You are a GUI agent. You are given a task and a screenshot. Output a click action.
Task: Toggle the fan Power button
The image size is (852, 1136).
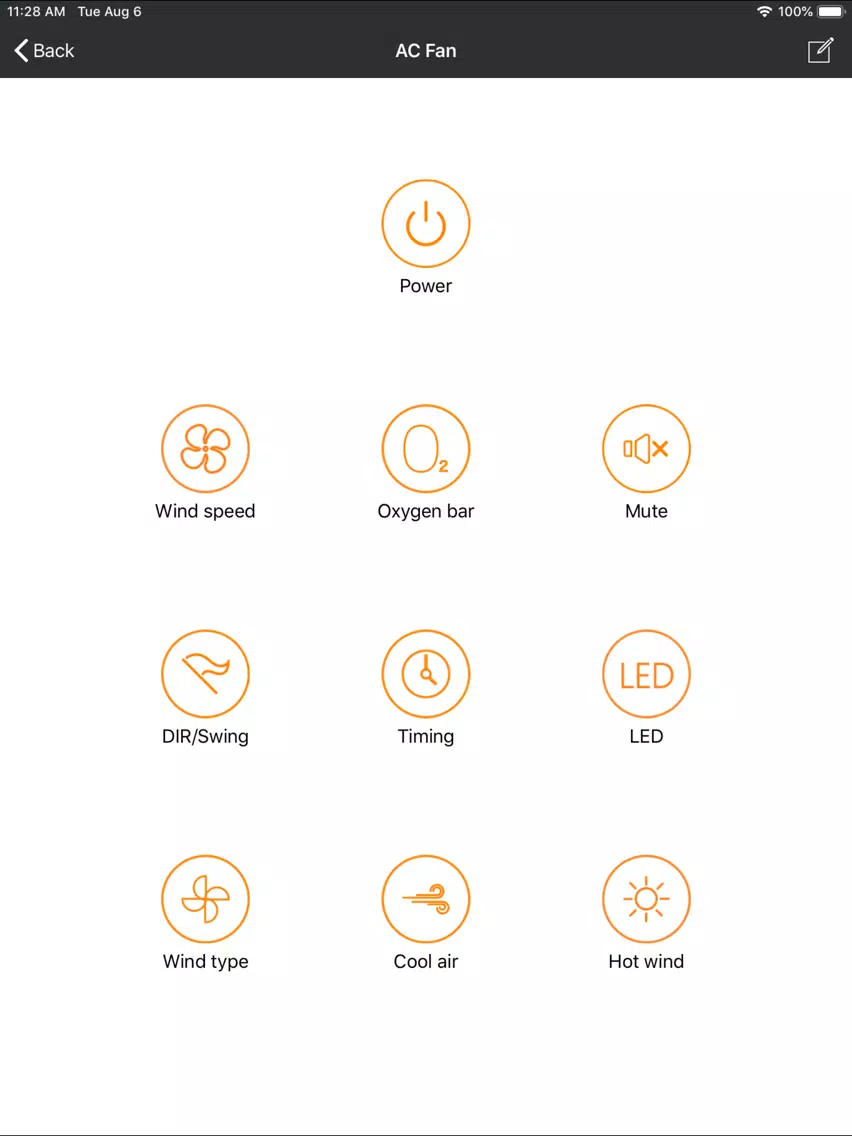[426, 224]
